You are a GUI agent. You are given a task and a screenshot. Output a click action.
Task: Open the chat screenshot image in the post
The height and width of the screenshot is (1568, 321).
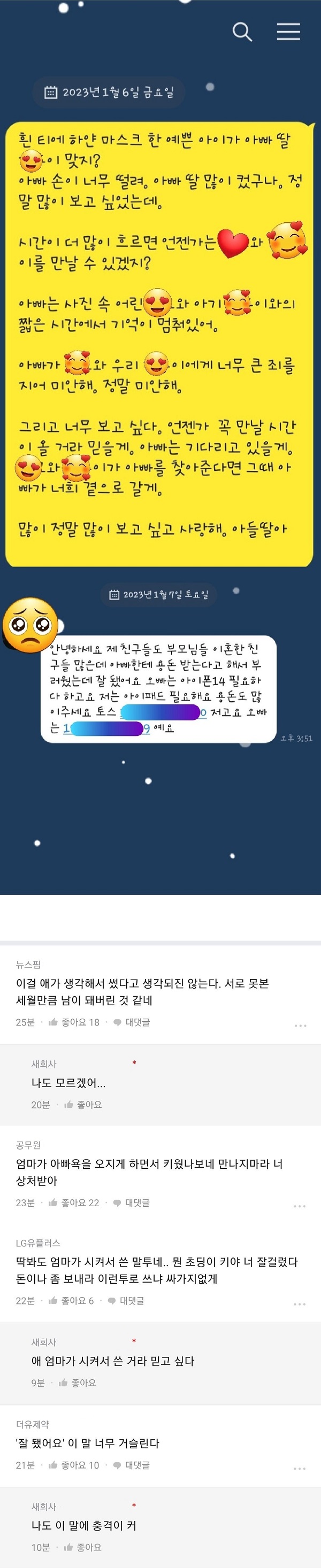(x=160, y=447)
